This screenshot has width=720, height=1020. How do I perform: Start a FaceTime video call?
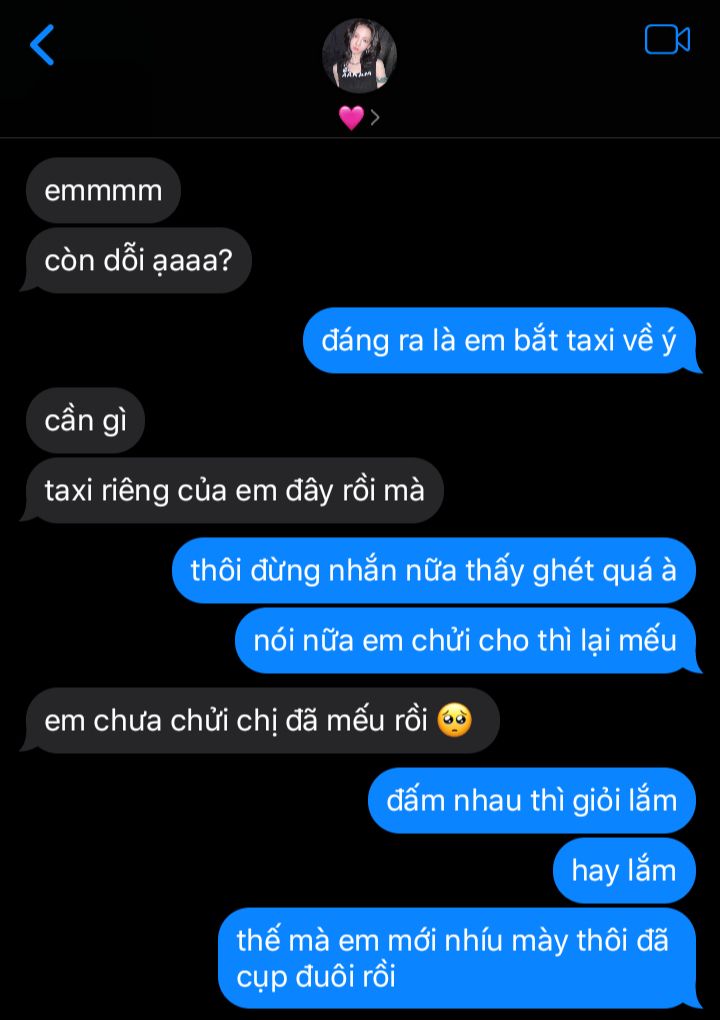(x=667, y=40)
